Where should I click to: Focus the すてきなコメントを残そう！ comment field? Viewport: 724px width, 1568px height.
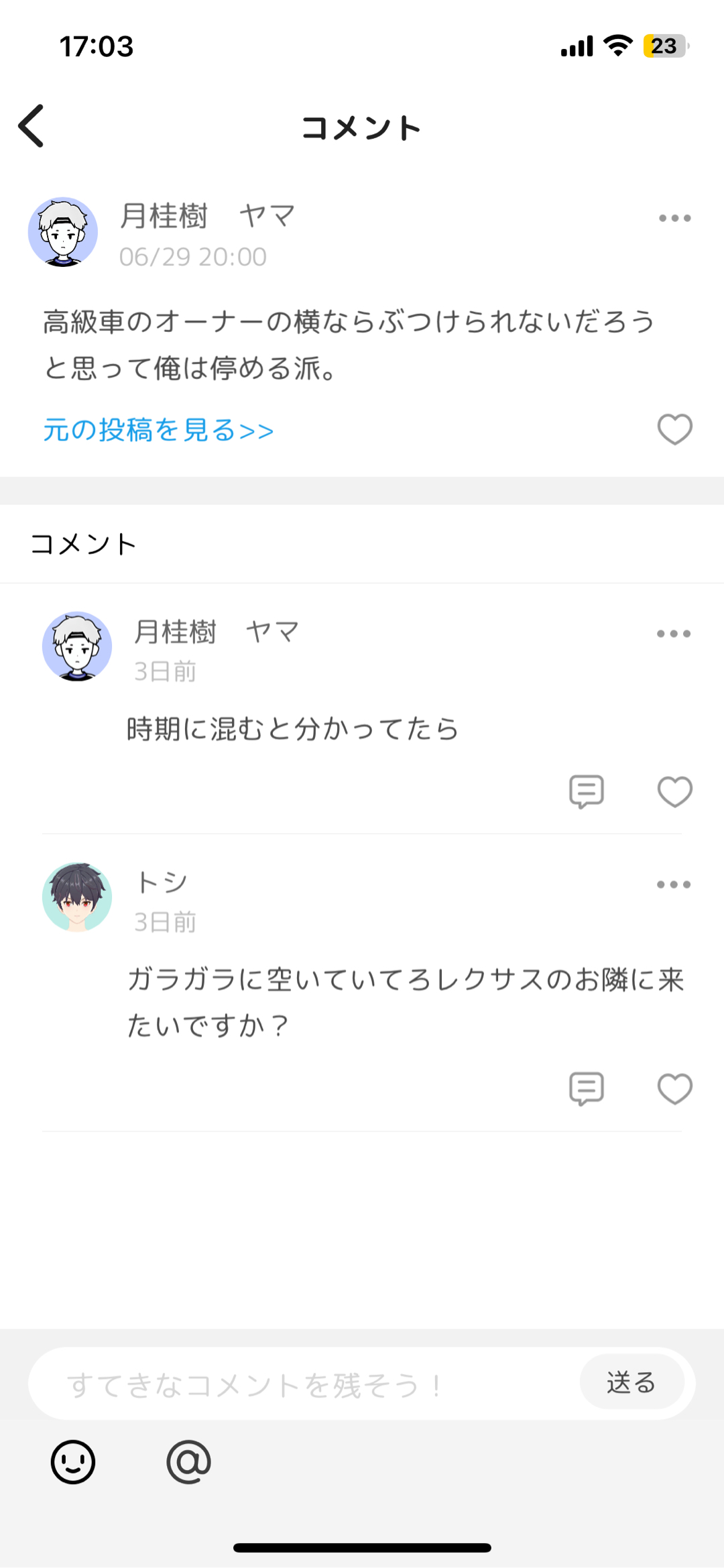(x=302, y=1384)
